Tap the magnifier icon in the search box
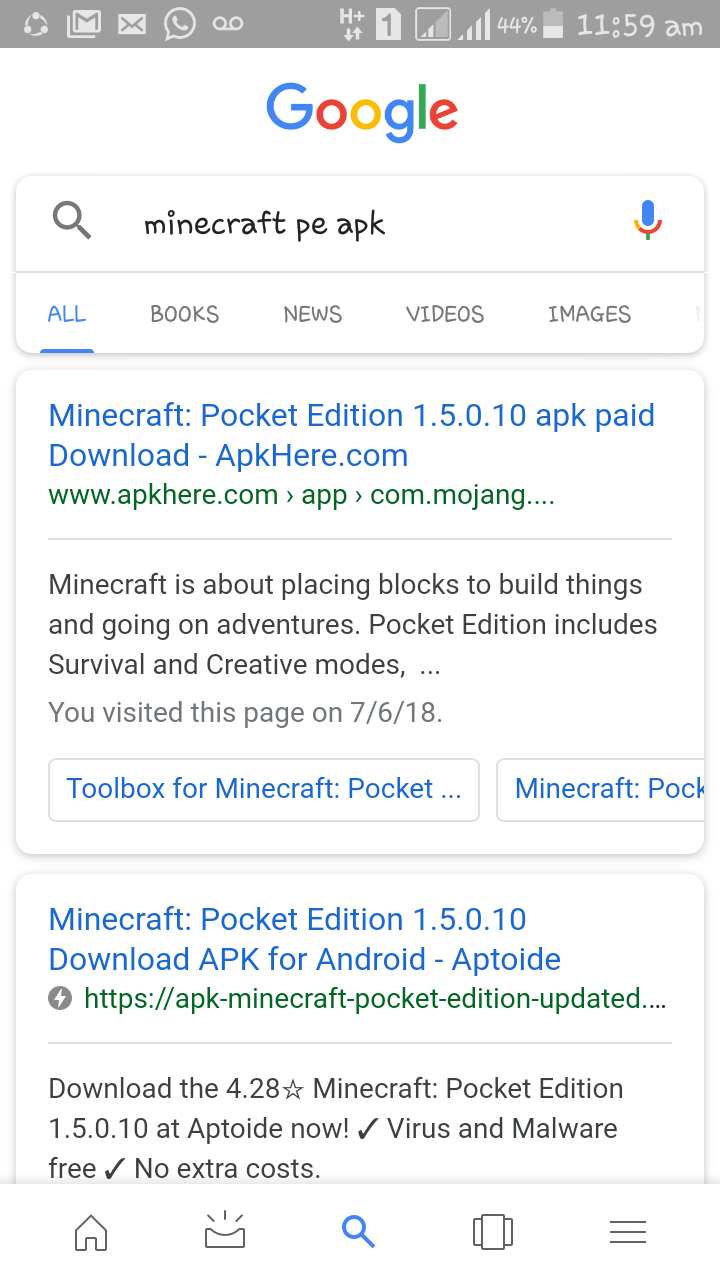The width and height of the screenshot is (720, 1280). 72,220
